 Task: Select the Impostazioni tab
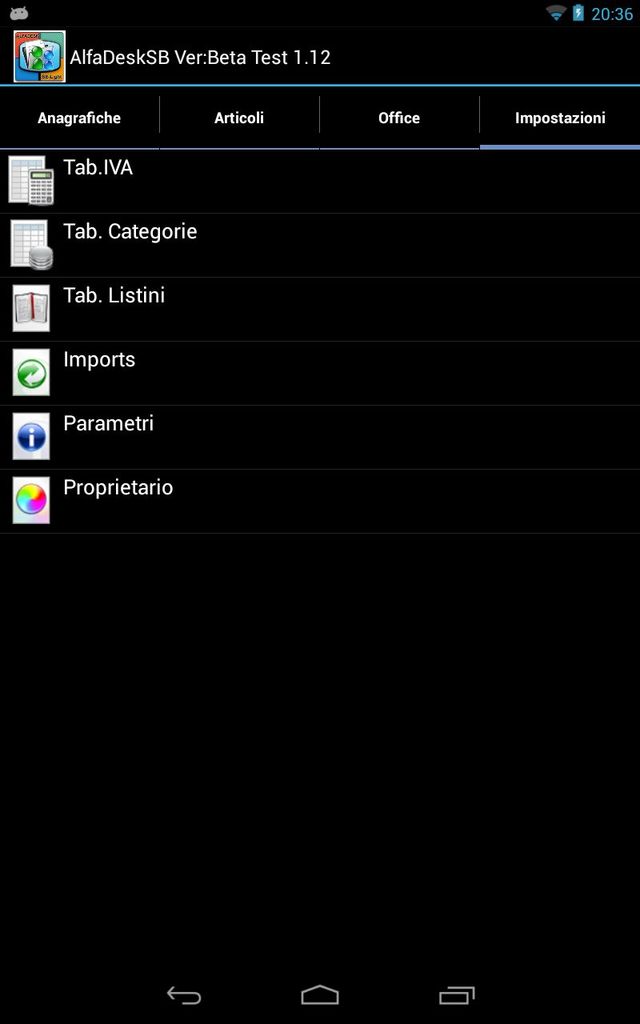pos(560,118)
